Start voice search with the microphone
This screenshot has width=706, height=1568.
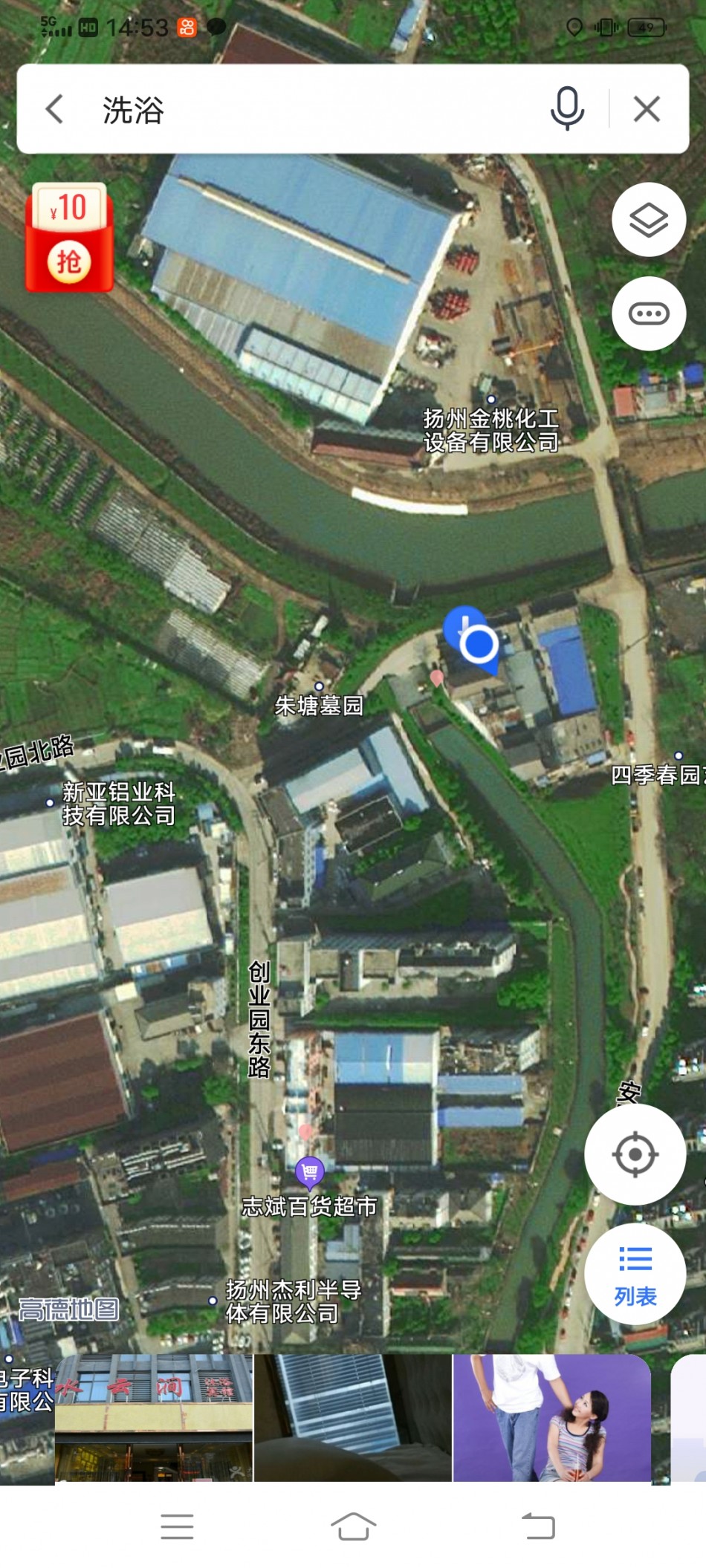567,108
